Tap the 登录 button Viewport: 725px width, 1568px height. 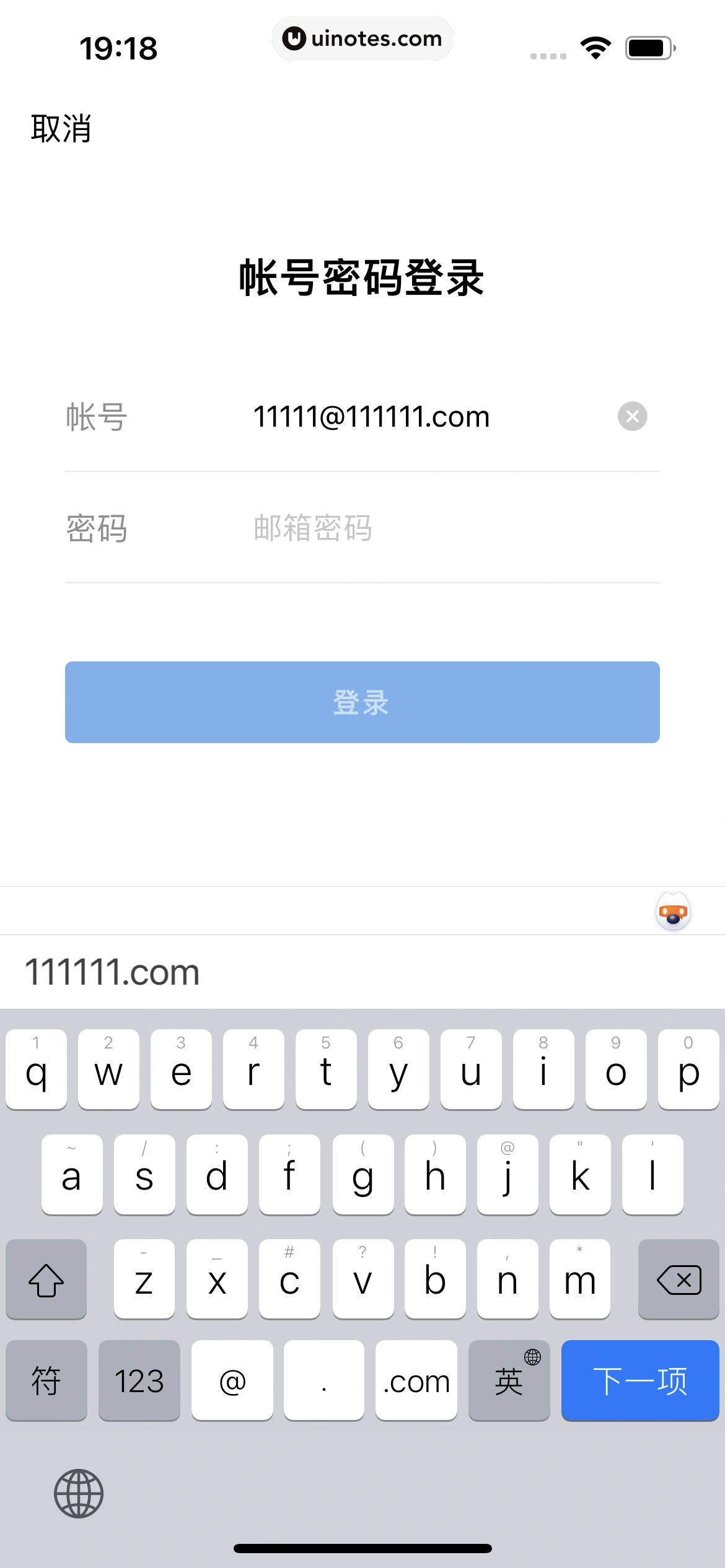pyautogui.click(x=362, y=702)
